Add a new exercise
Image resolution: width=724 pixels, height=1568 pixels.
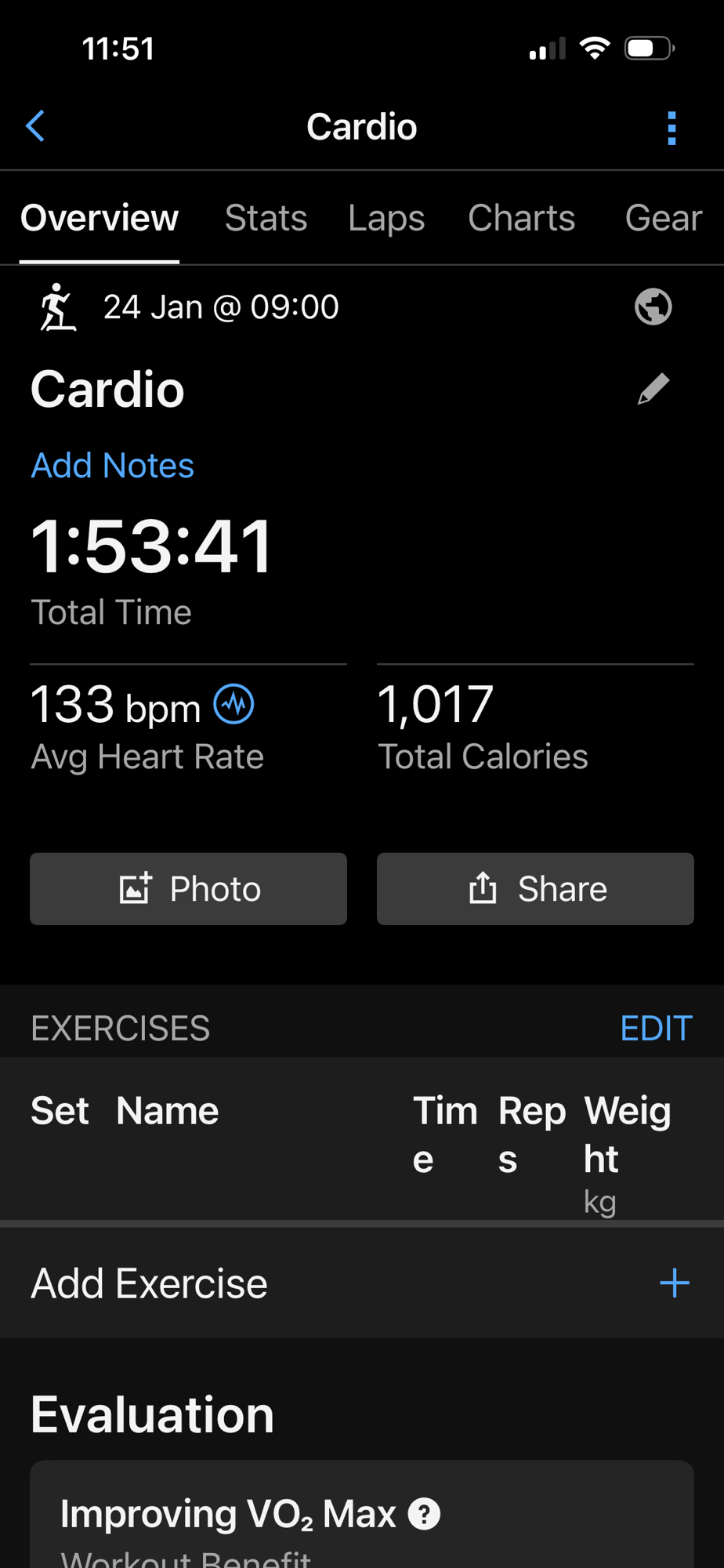pyautogui.click(x=674, y=1283)
